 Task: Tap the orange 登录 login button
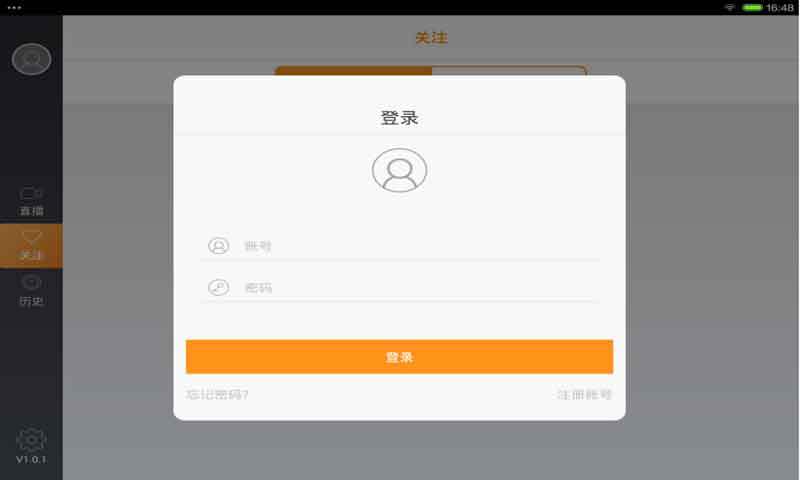(x=399, y=357)
